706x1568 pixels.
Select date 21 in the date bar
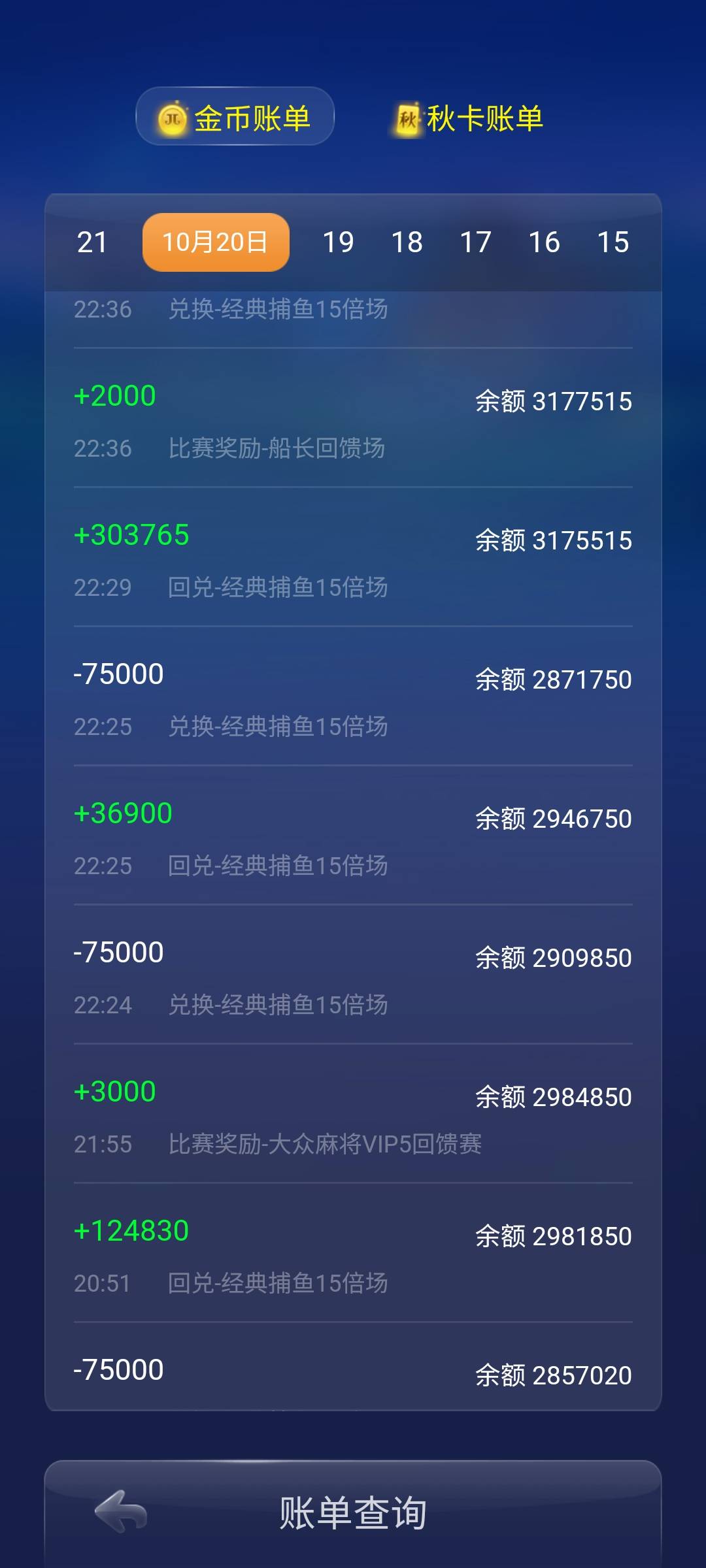tap(92, 242)
